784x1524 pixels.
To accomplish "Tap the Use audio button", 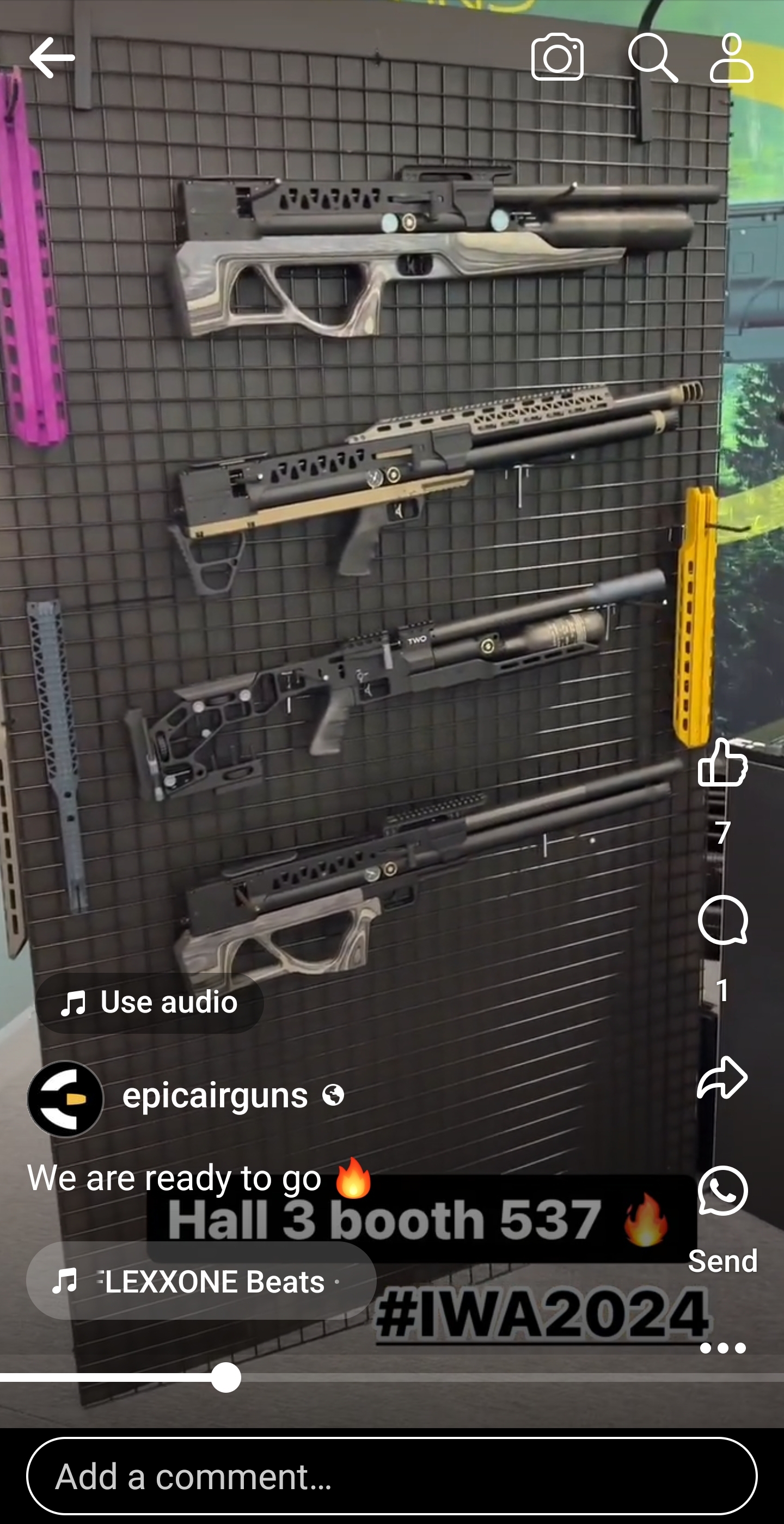I will coord(149,1002).
